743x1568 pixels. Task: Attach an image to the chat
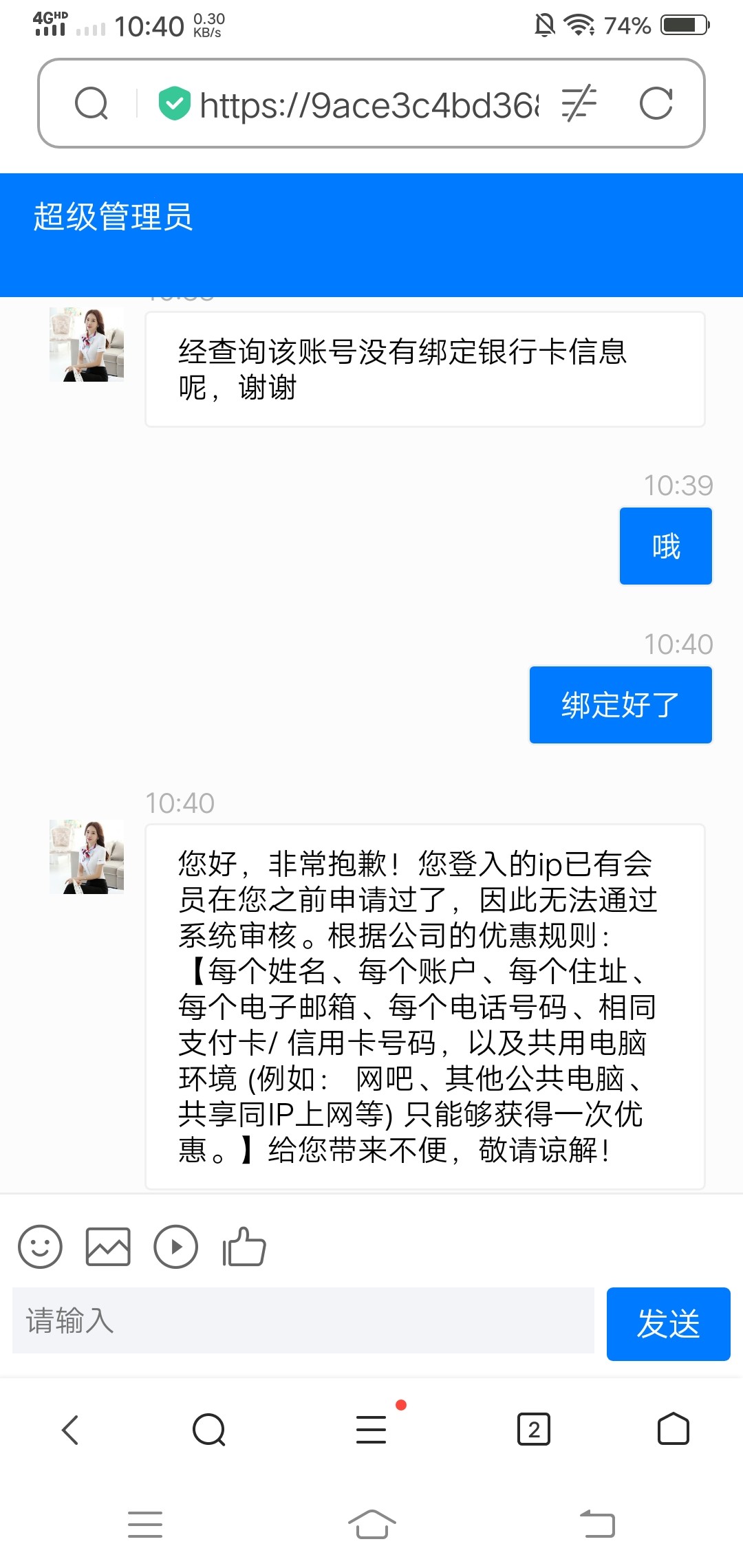[108, 1247]
